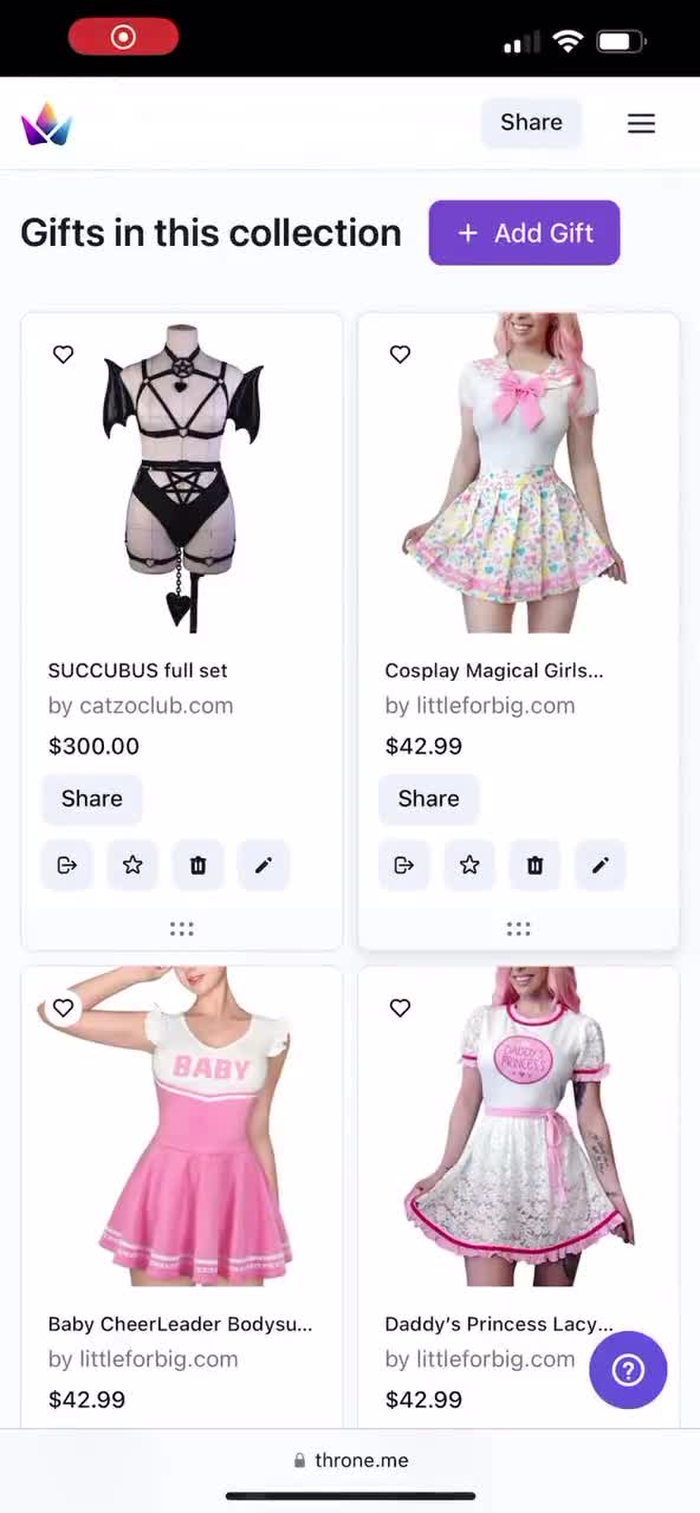700x1513 pixels.
Task: Star the Cosplay Magical Girls gift
Action: [x=469, y=865]
